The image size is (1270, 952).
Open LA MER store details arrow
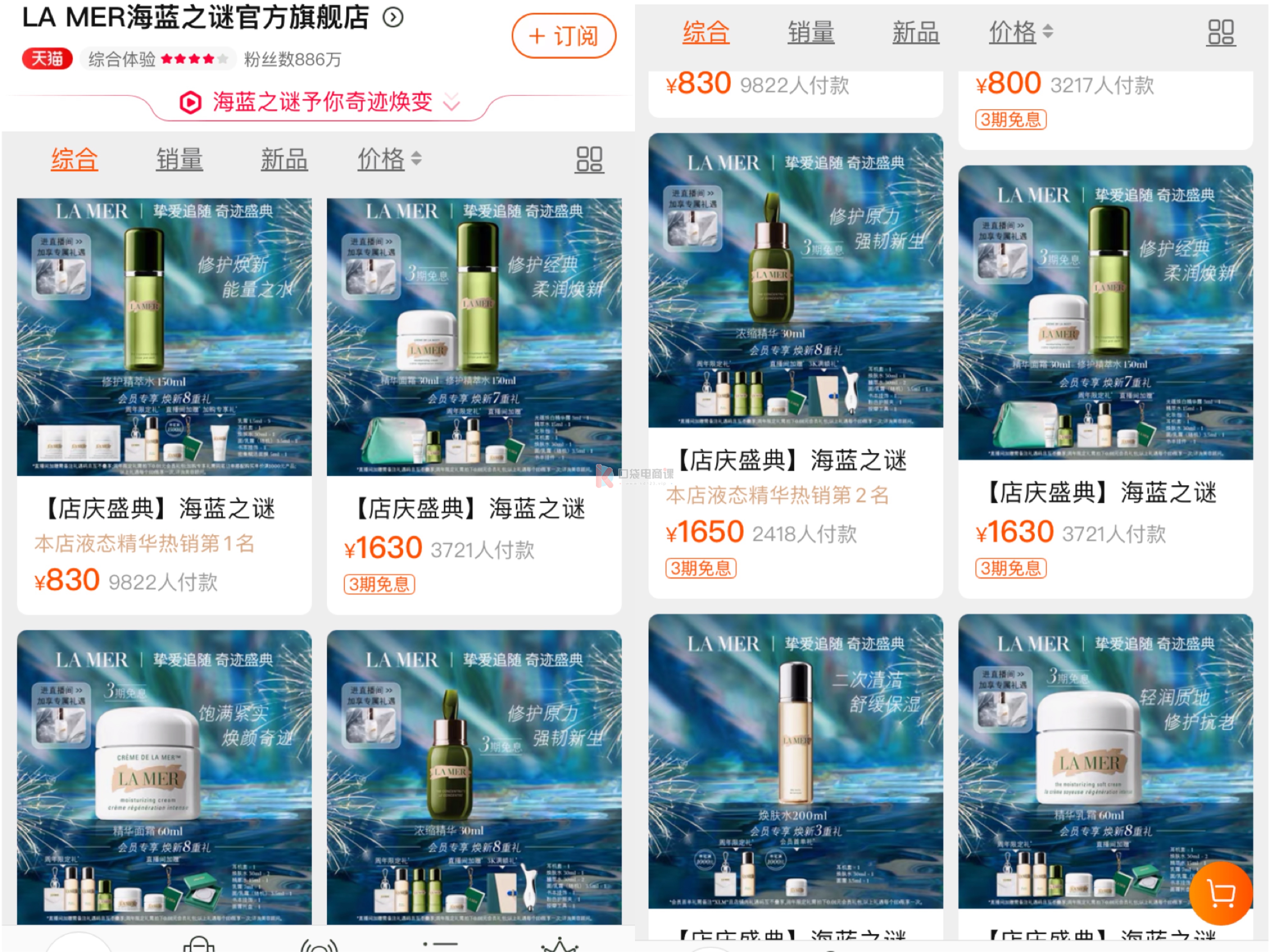pyautogui.click(x=393, y=17)
